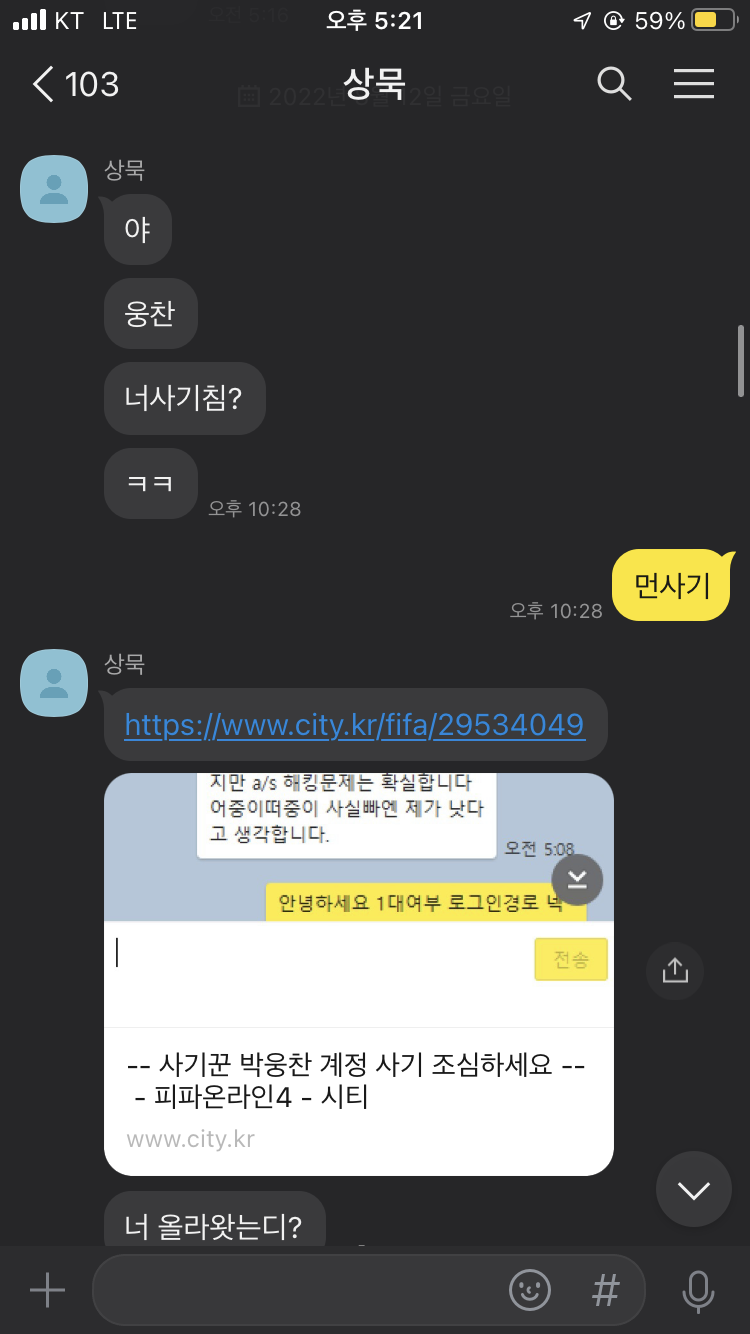Search within this chat
750x1334 pixels.
[x=614, y=85]
